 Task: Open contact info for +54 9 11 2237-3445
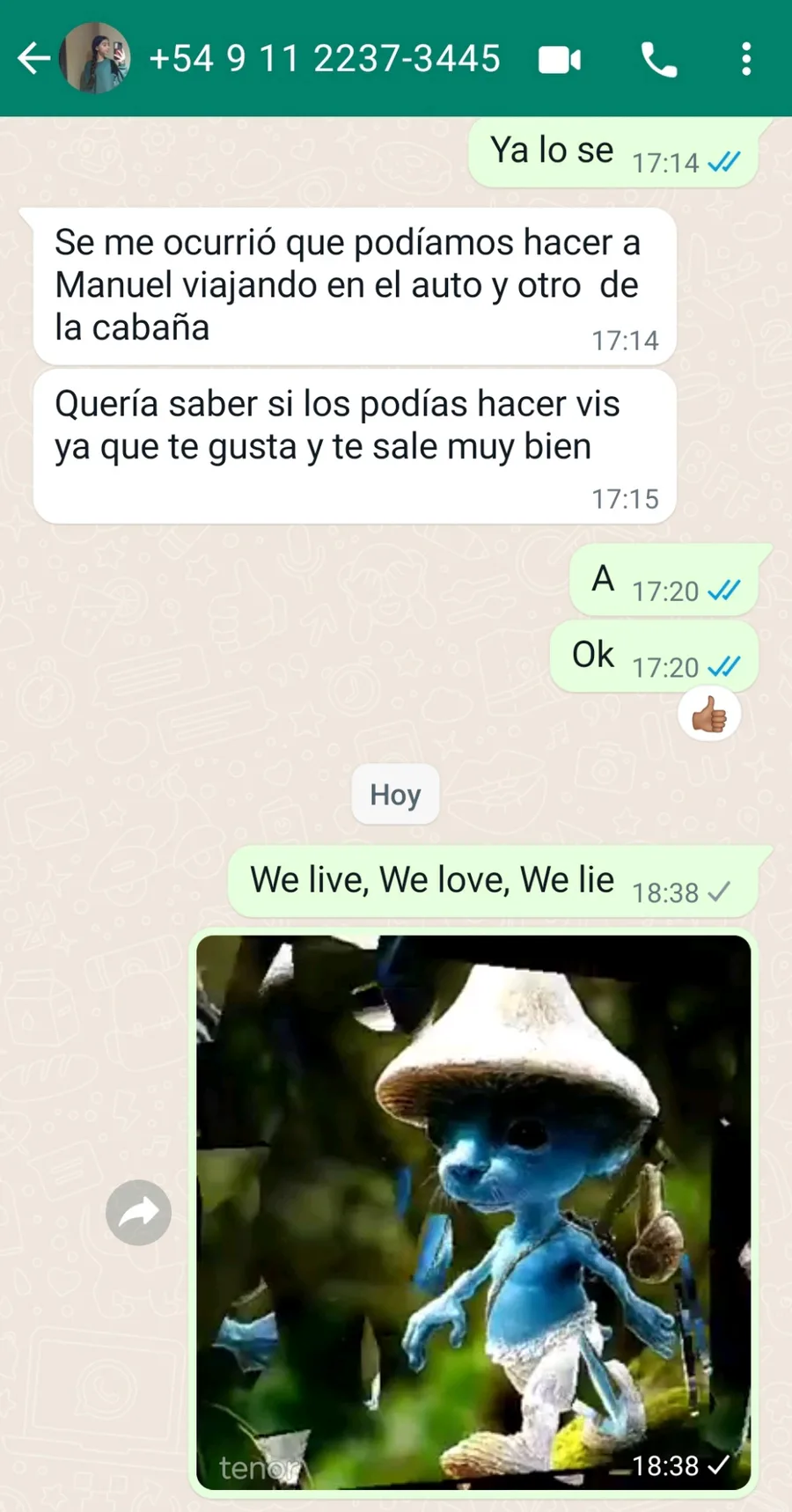click(325, 59)
